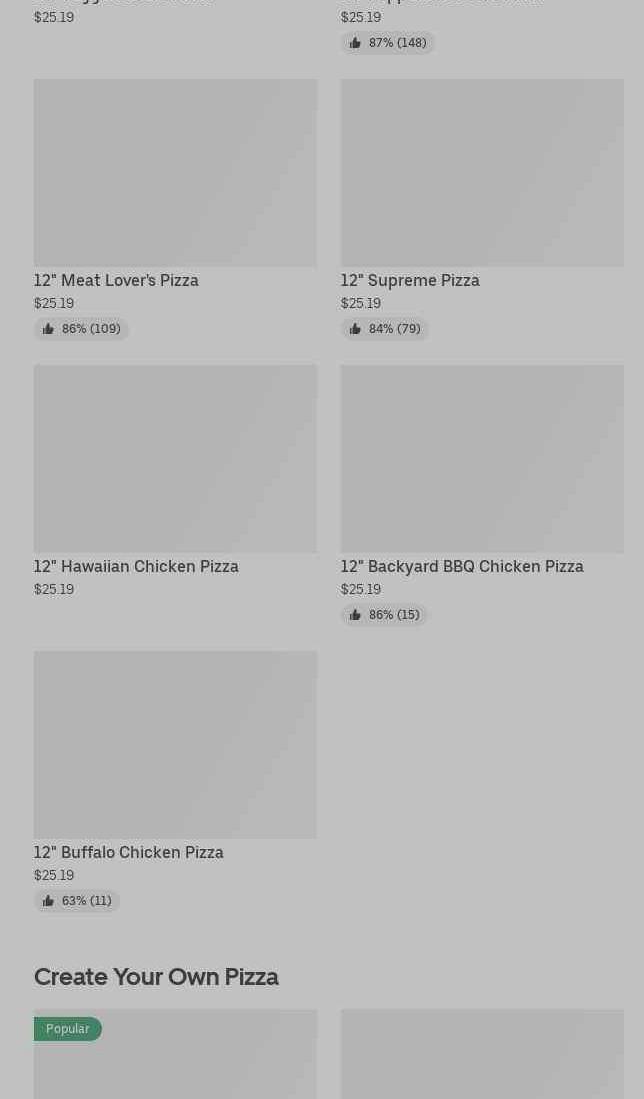644x1099 pixels.
Task: Select the 12" Supreme Pizza card
Action: point(482,173)
